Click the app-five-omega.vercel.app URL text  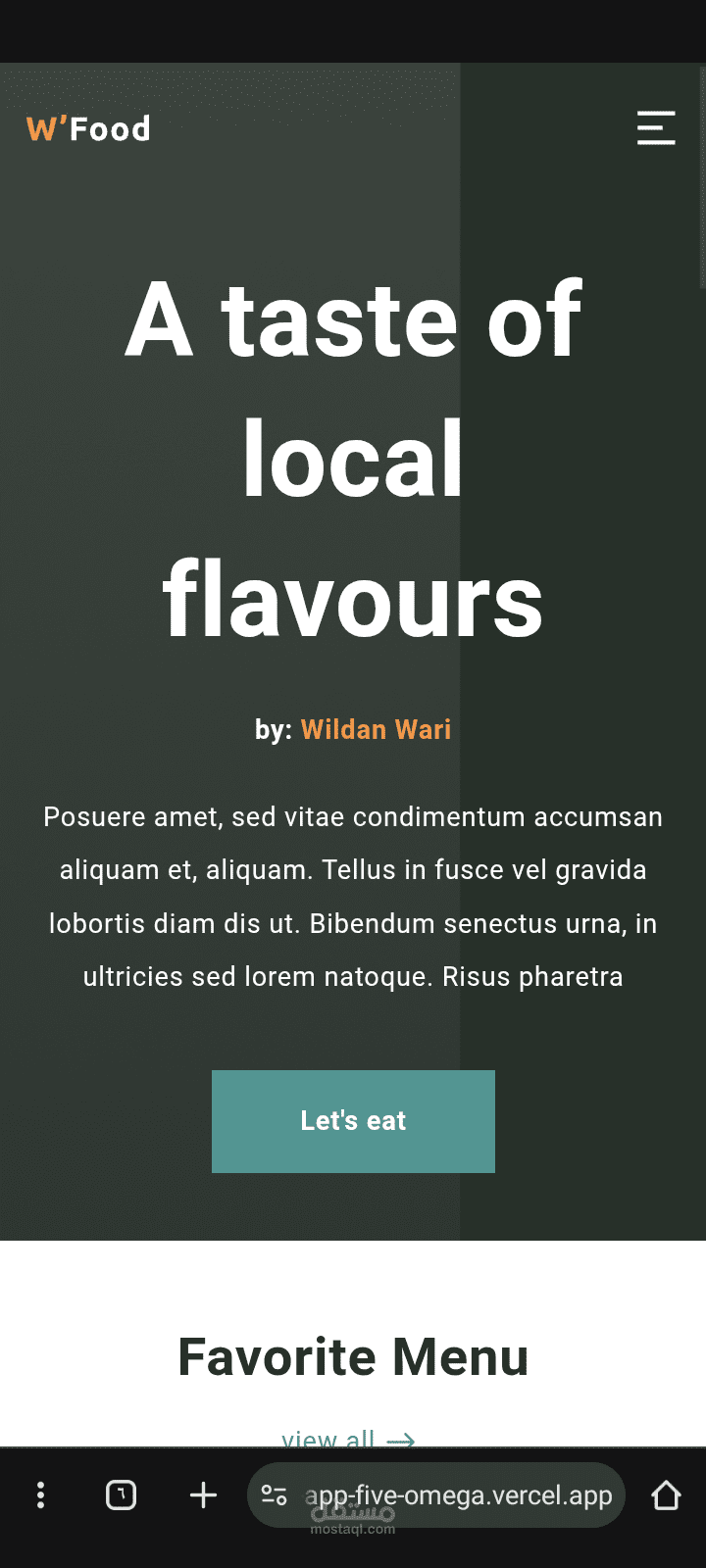[461, 1495]
